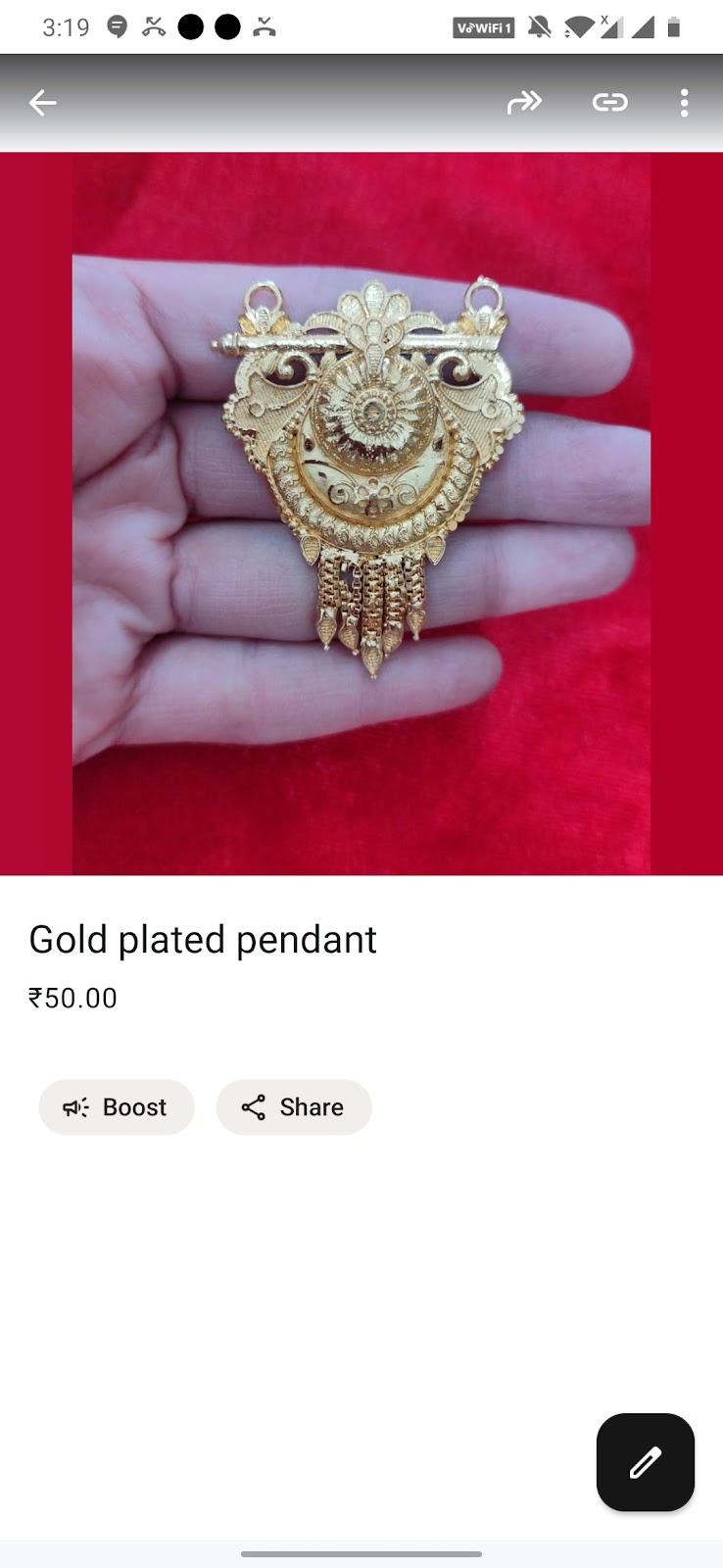This screenshot has width=723, height=1568.
Task: Tap the VoWiFi 1 indicator in the status bar
Action: [482, 27]
